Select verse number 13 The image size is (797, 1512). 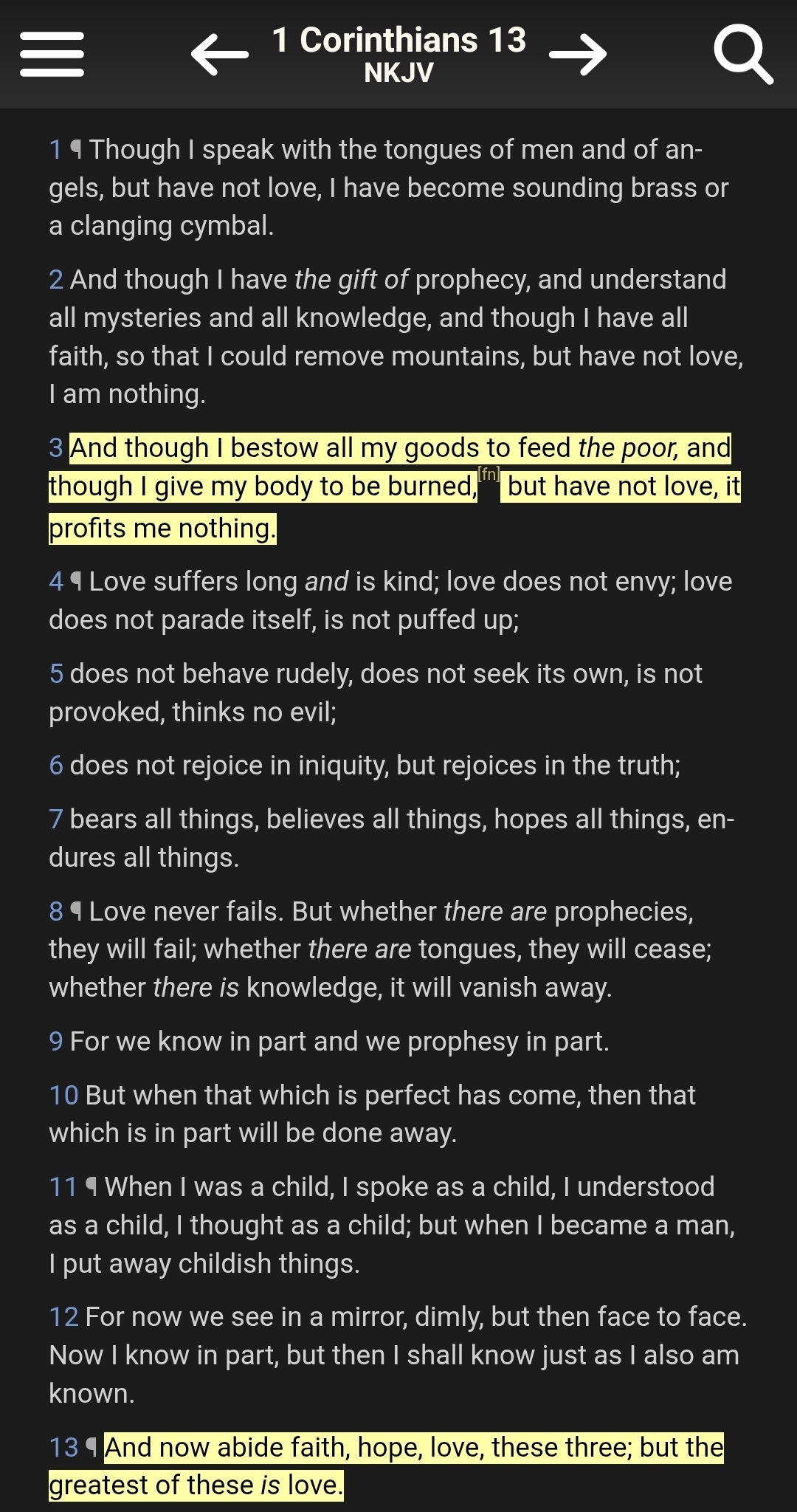[63, 1448]
